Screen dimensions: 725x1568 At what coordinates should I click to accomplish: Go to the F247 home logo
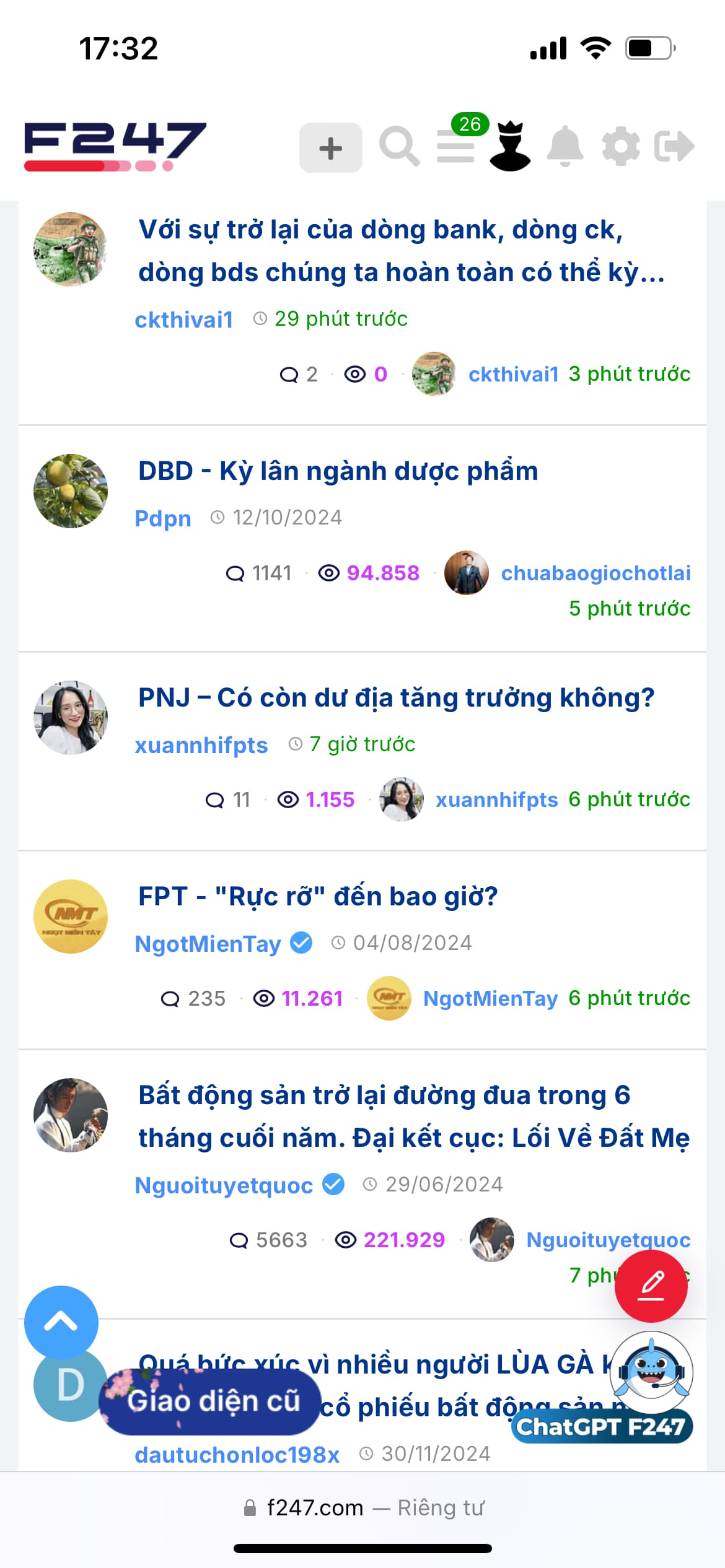tap(115, 146)
